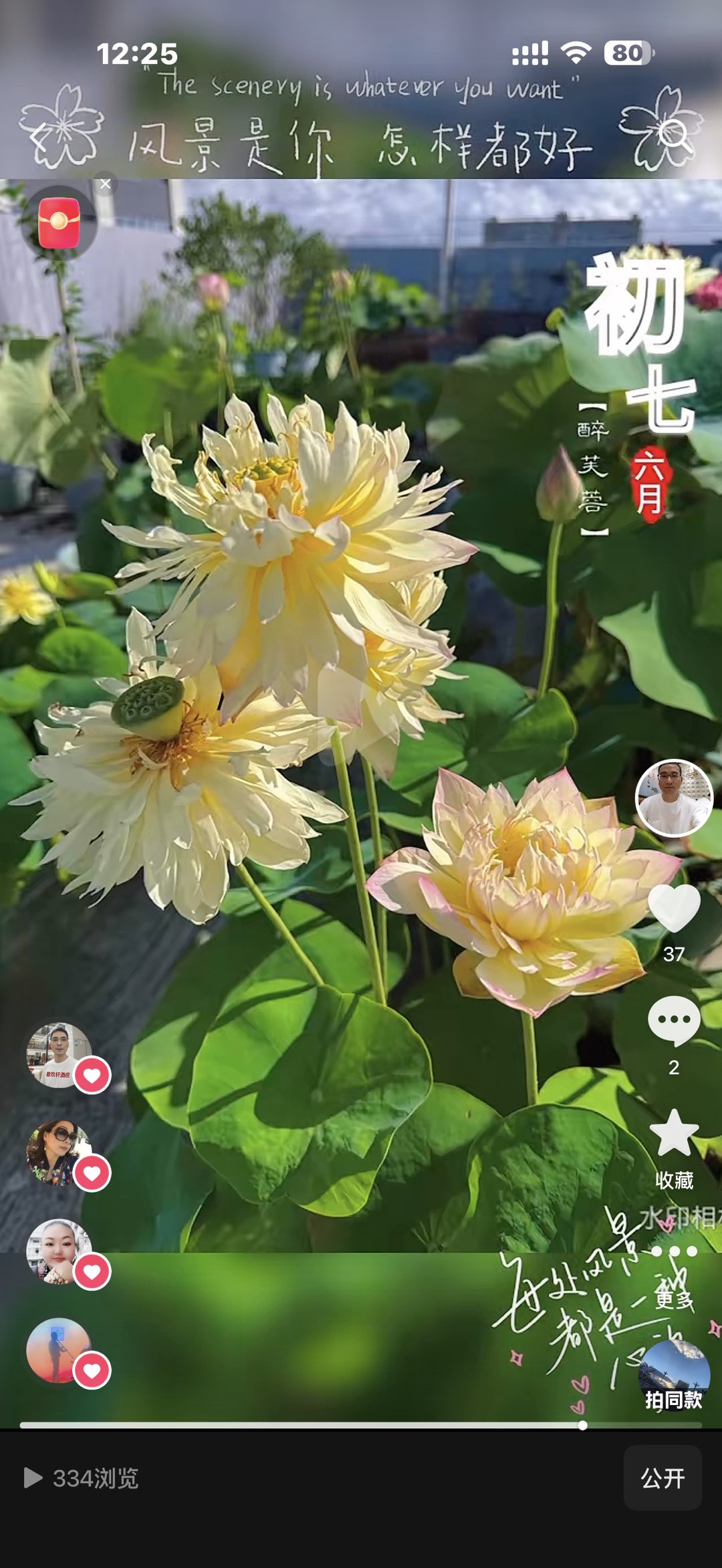Screen dimensions: 722x1568
Task: Change the 公开 visibility setting
Action: (x=663, y=1479)
